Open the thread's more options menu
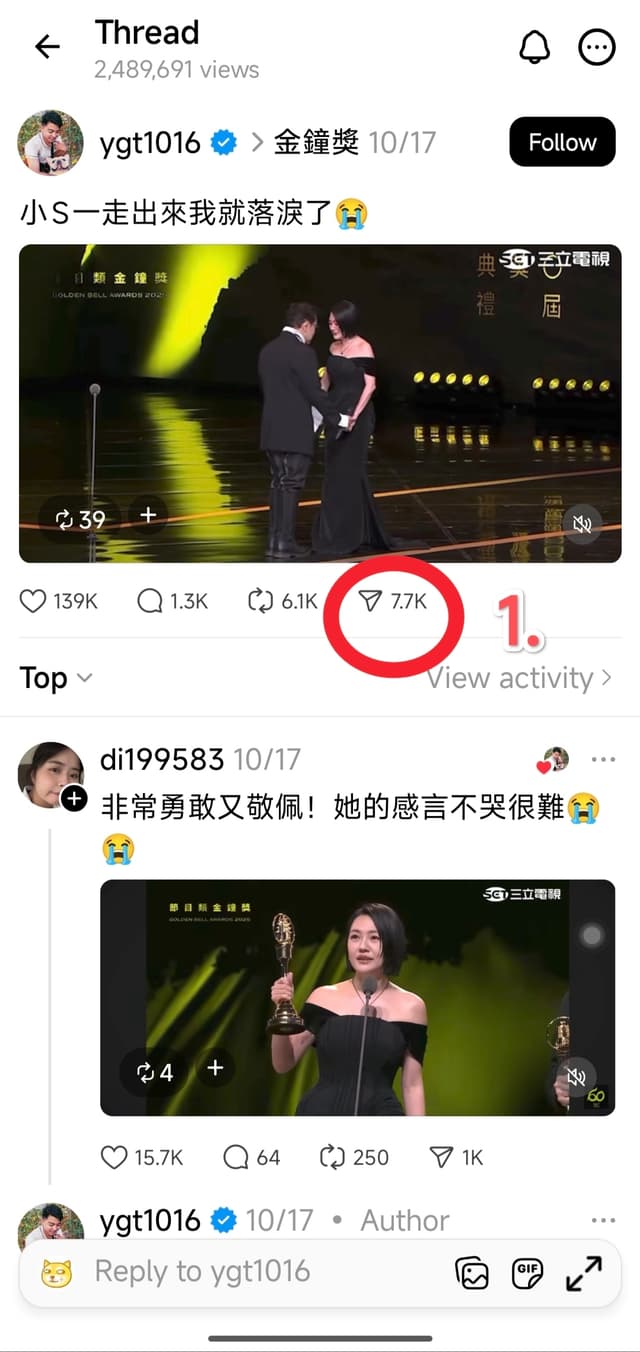 pyautogui.click(x=597, y=47)
